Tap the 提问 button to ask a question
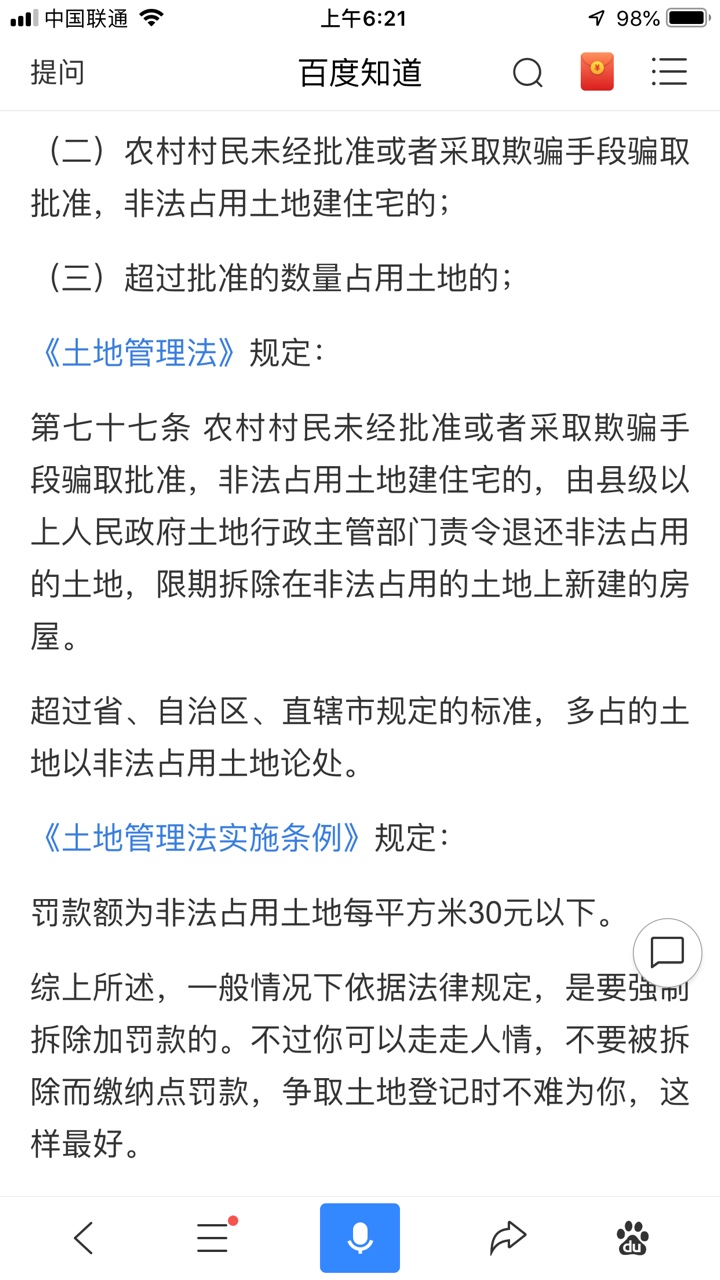 point(57,73)
